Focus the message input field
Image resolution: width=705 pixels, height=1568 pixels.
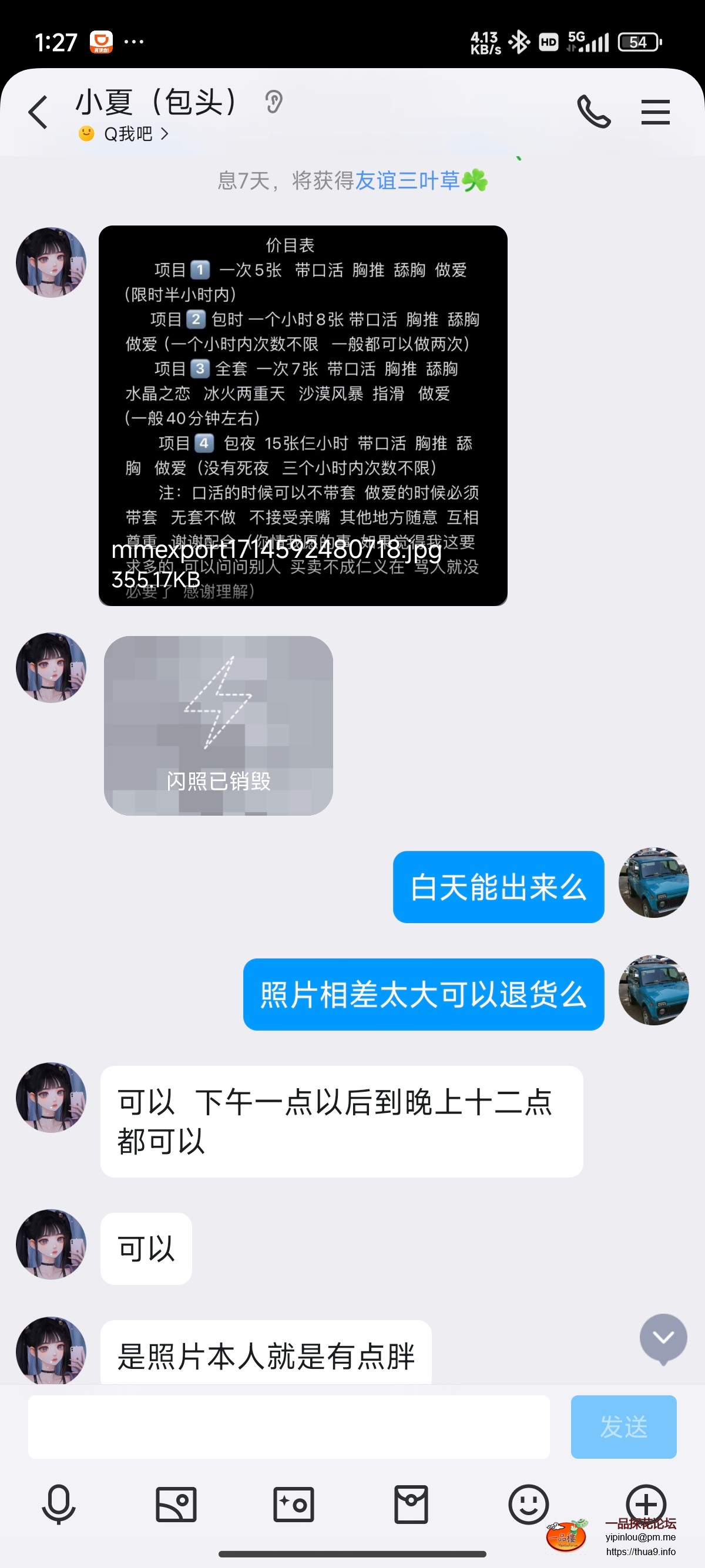[288, 1427]
